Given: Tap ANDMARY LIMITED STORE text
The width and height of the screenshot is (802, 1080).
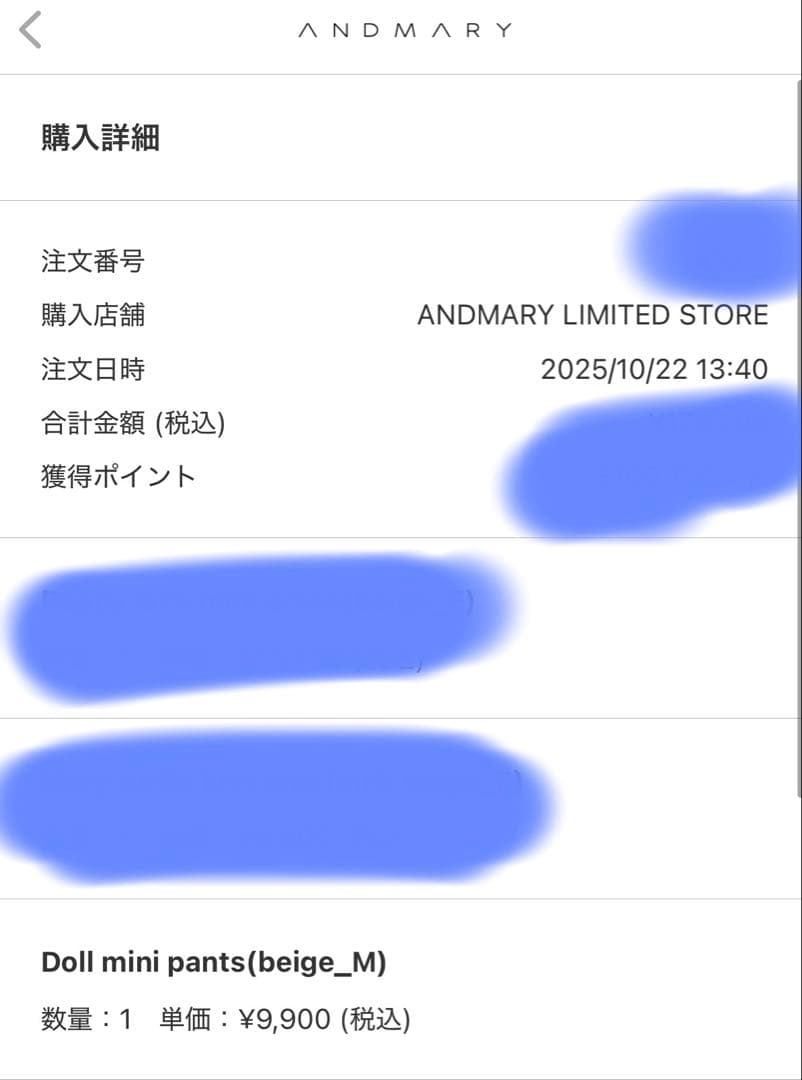Looking at the screenshot, I should point(591,316).
